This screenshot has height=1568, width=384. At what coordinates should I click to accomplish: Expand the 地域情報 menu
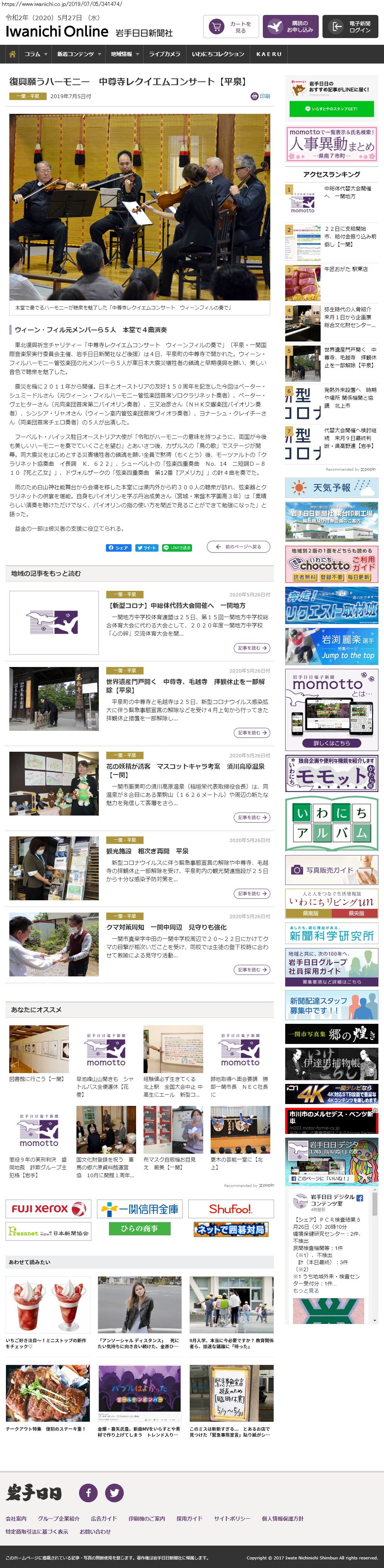click(125, 54)
